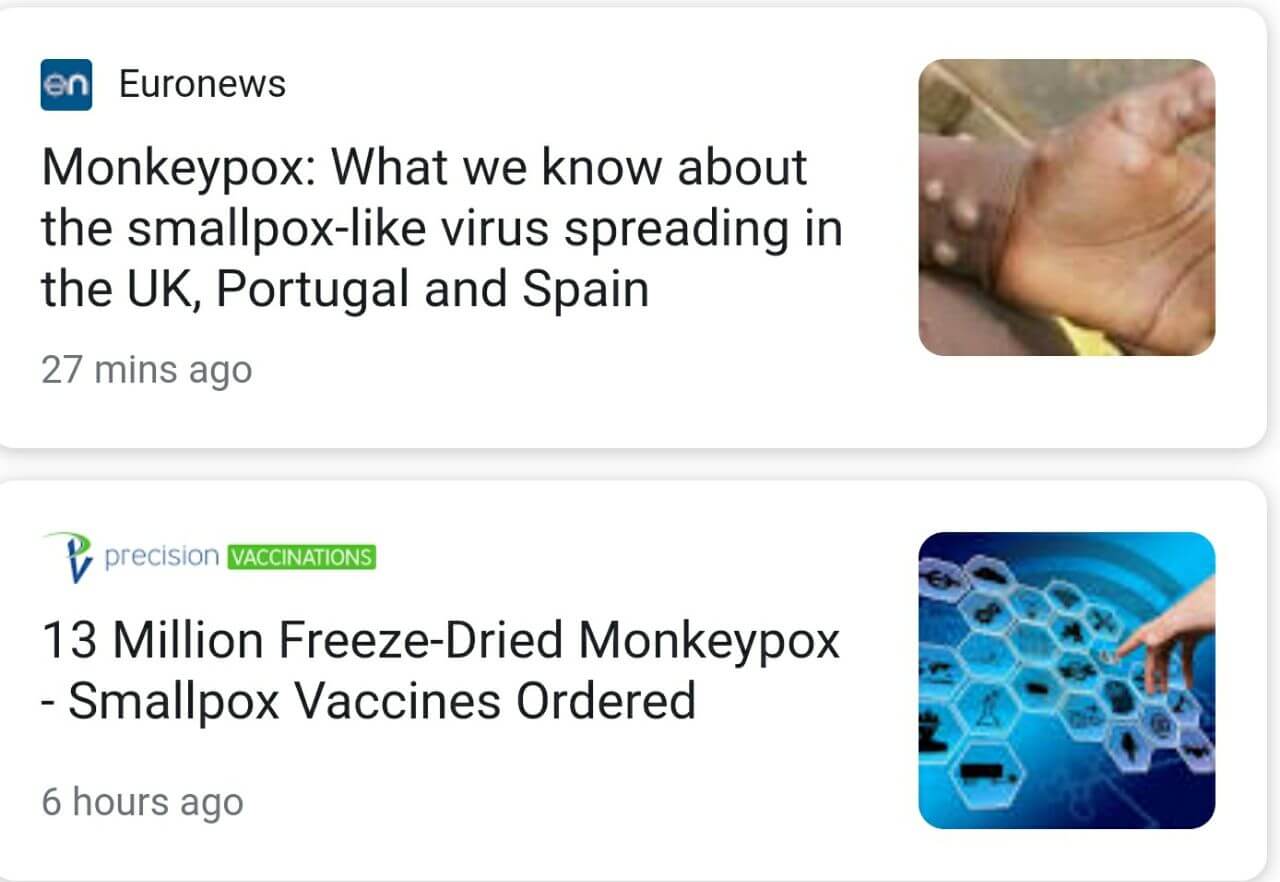
Task: Open the Euronews Monkeypox article
Action: pyautogui.click(x=441, y=229)
